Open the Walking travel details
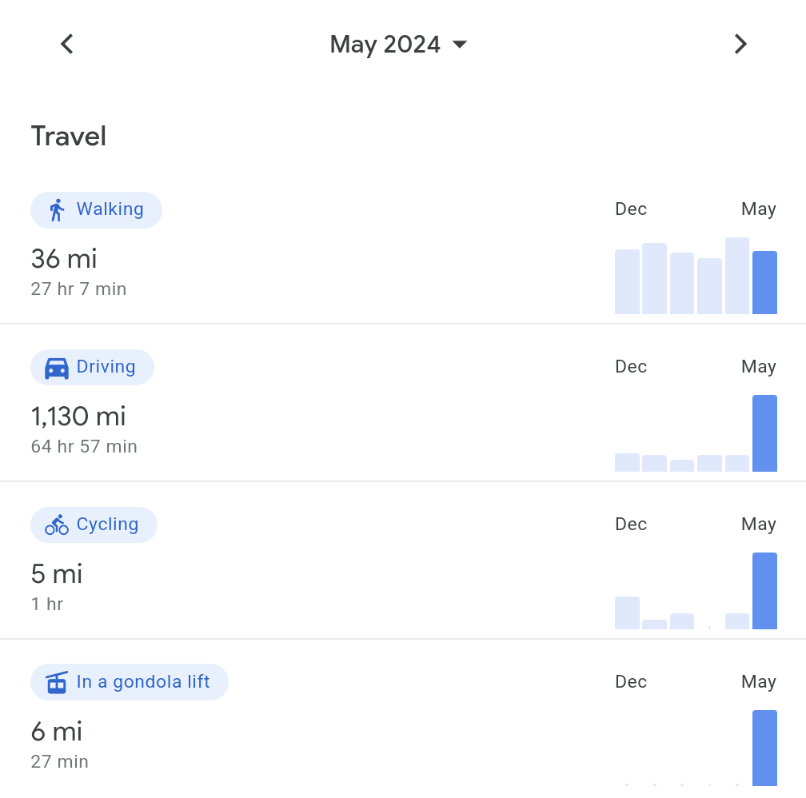Viewport: 806px width, 798px height. click(96, 210)
